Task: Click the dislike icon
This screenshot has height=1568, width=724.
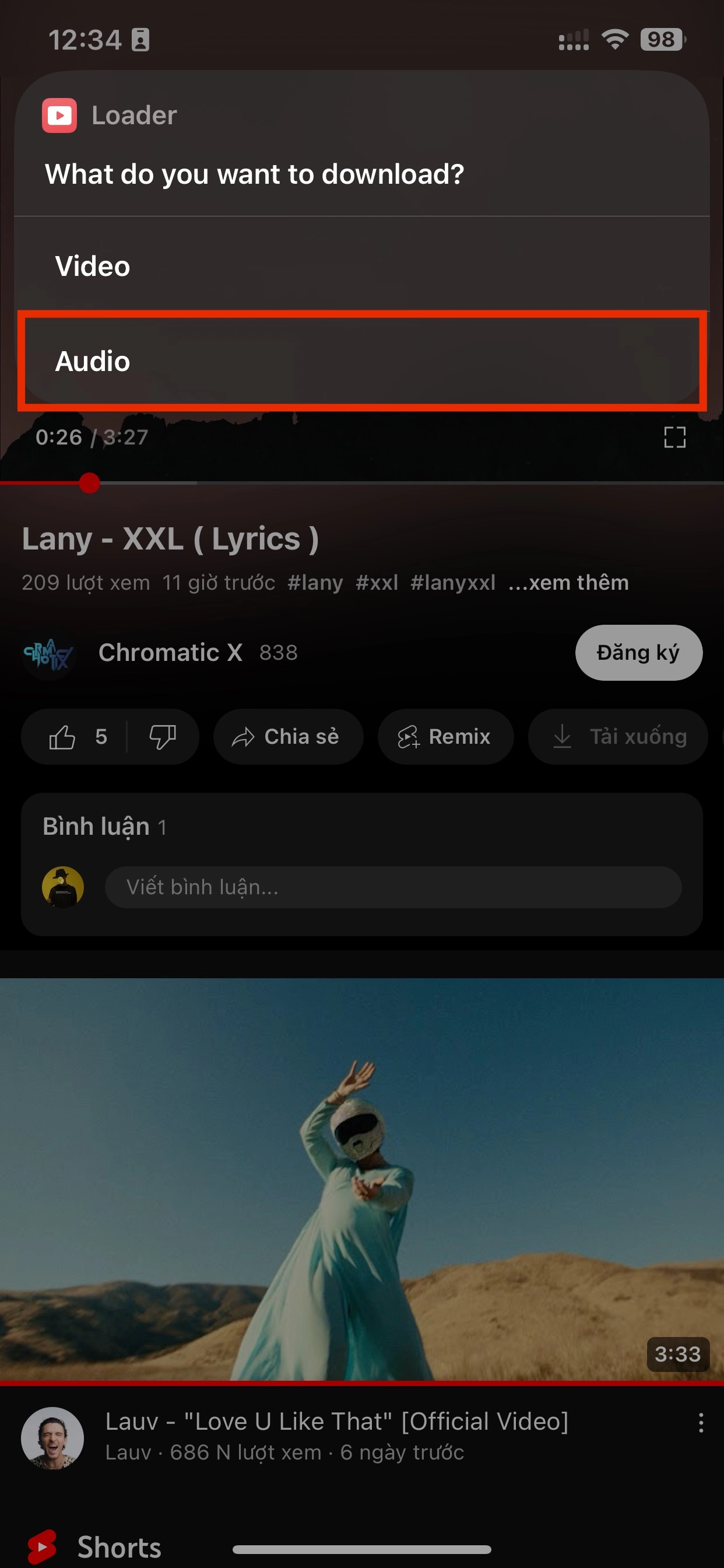Action: (161, 737)
